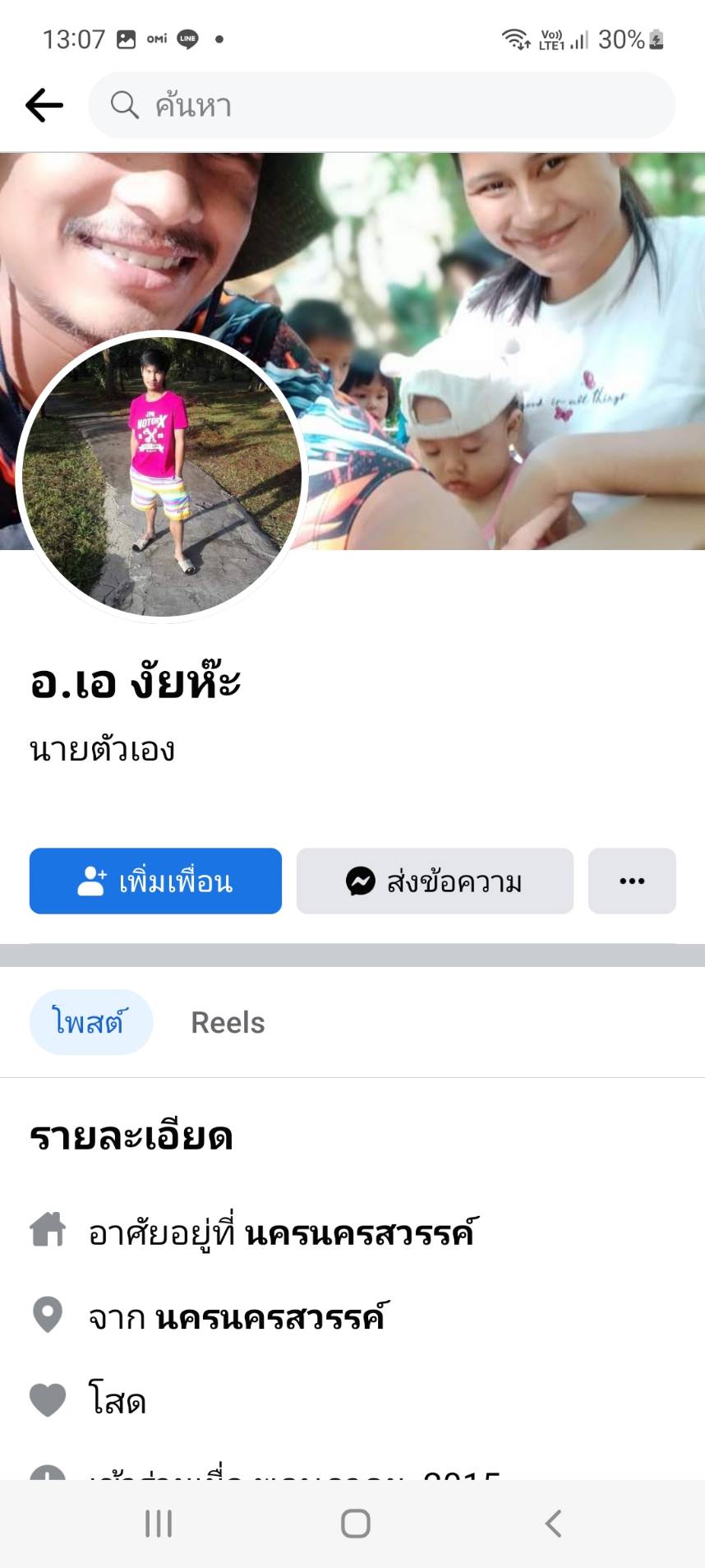This screenshot has height=1568, width=705.
Task: Open hometown นครนครสวรรค์ after จาก
Action: pyautogui.click(x=270, y=1317)
